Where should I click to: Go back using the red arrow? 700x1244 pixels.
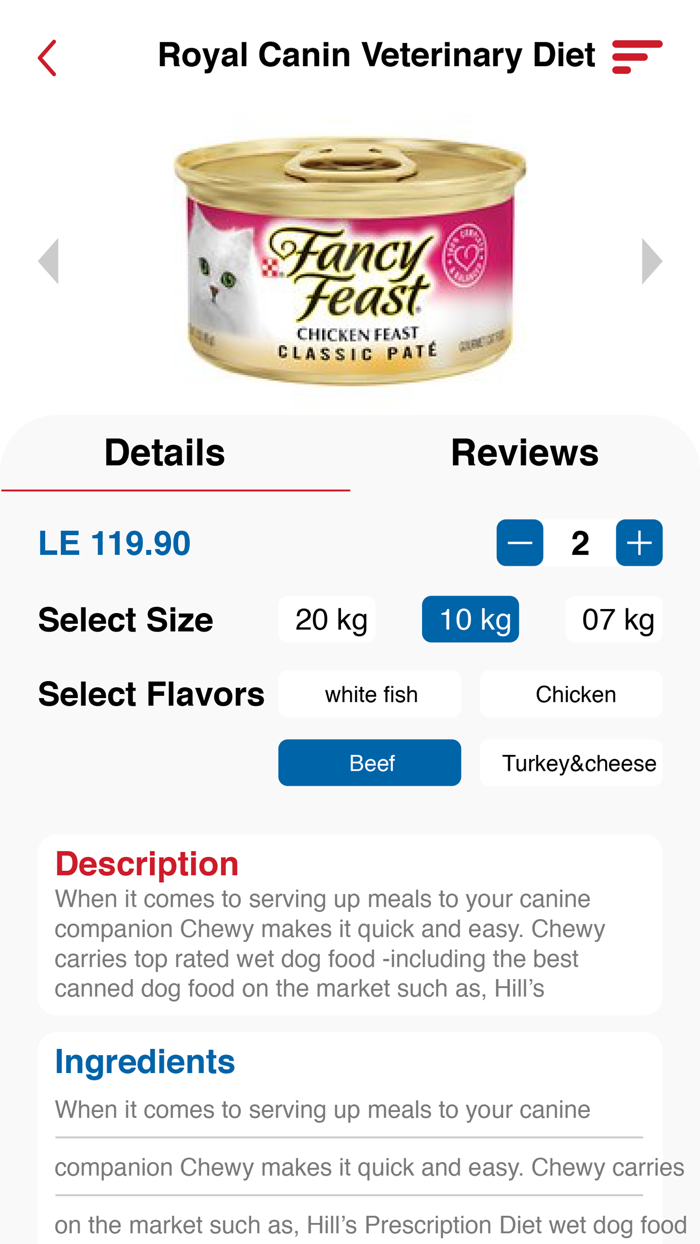click(x=47, y=58)
